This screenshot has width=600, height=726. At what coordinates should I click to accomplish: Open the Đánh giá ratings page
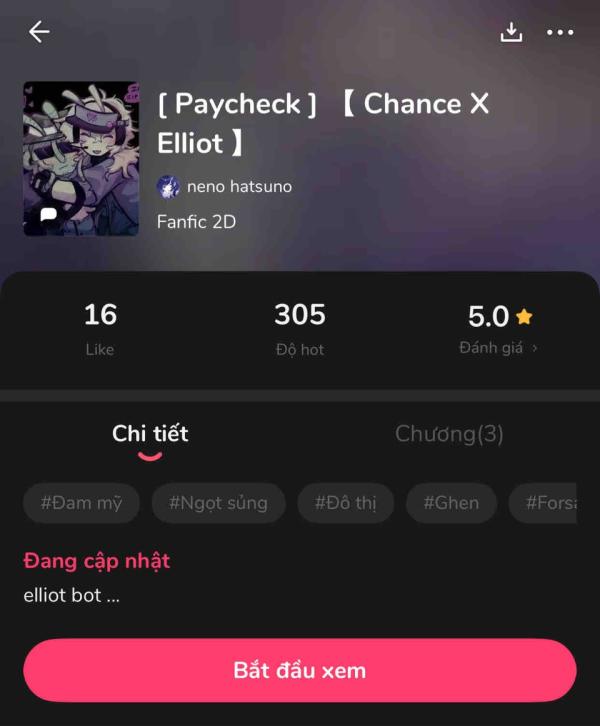pos(498,348)
